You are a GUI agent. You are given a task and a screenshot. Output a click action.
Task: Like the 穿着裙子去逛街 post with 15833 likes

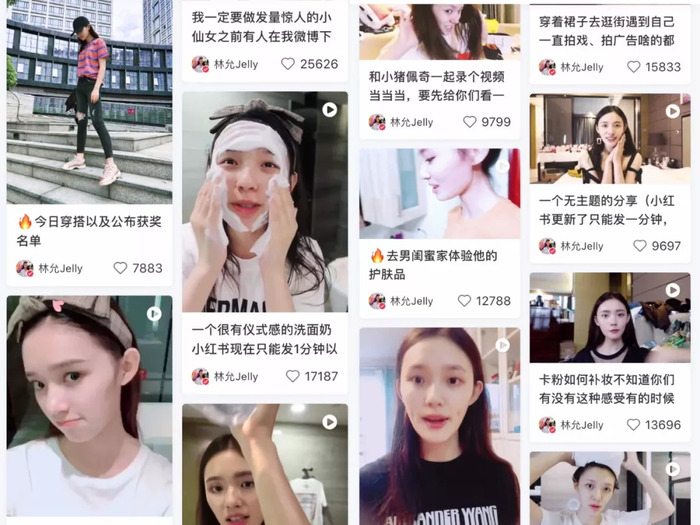tap(633, 67)
